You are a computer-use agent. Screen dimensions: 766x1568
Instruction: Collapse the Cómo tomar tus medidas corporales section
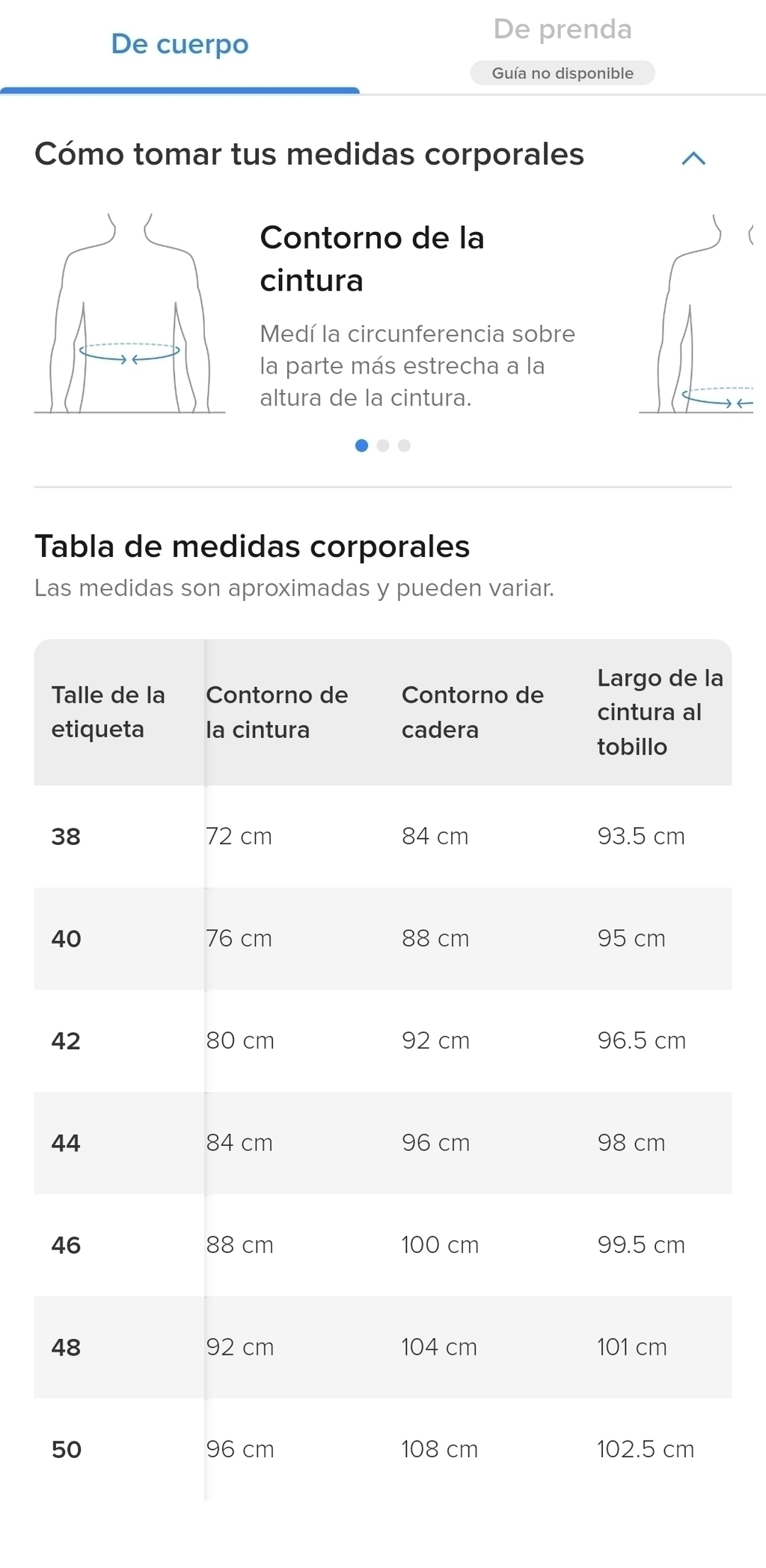(693, 158)
